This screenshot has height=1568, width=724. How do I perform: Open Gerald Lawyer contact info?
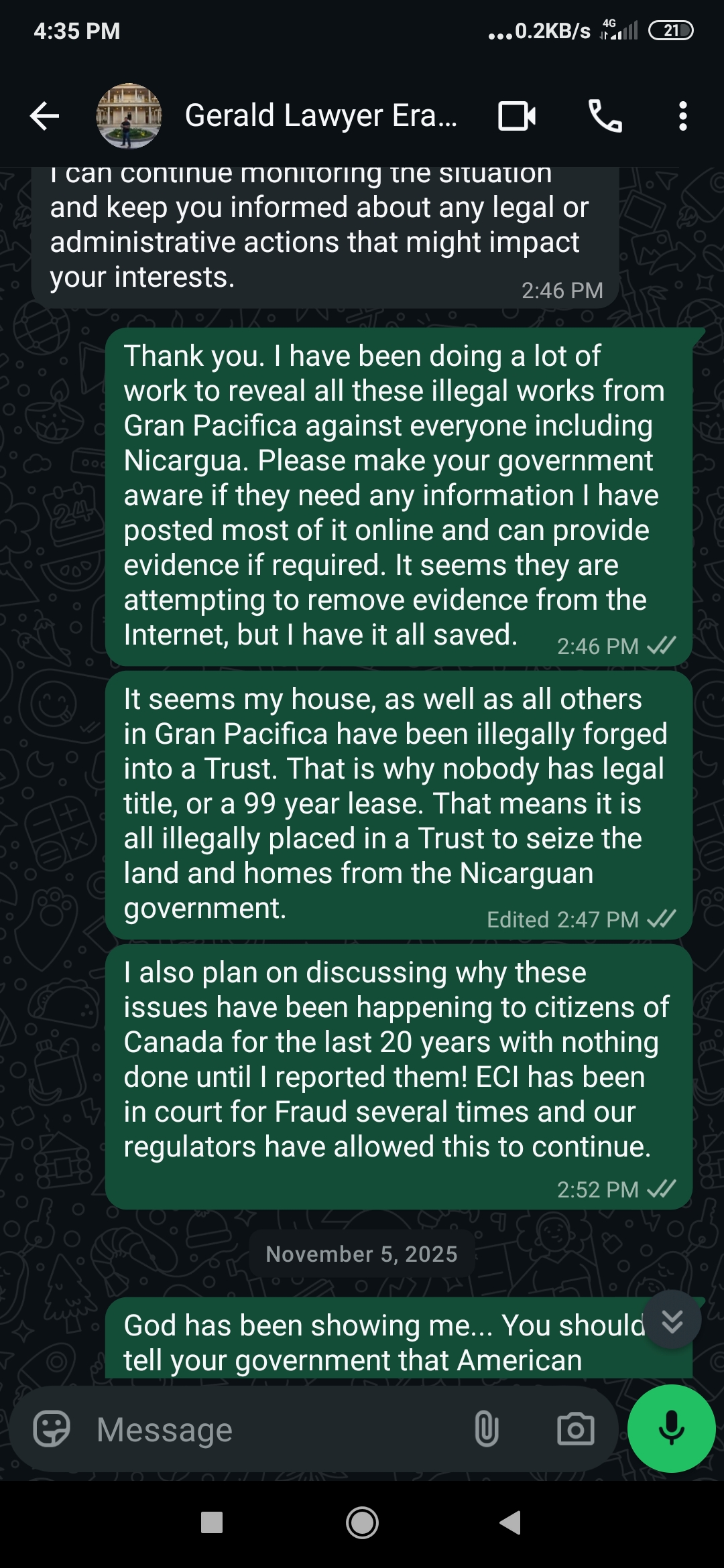coord(320,116)
